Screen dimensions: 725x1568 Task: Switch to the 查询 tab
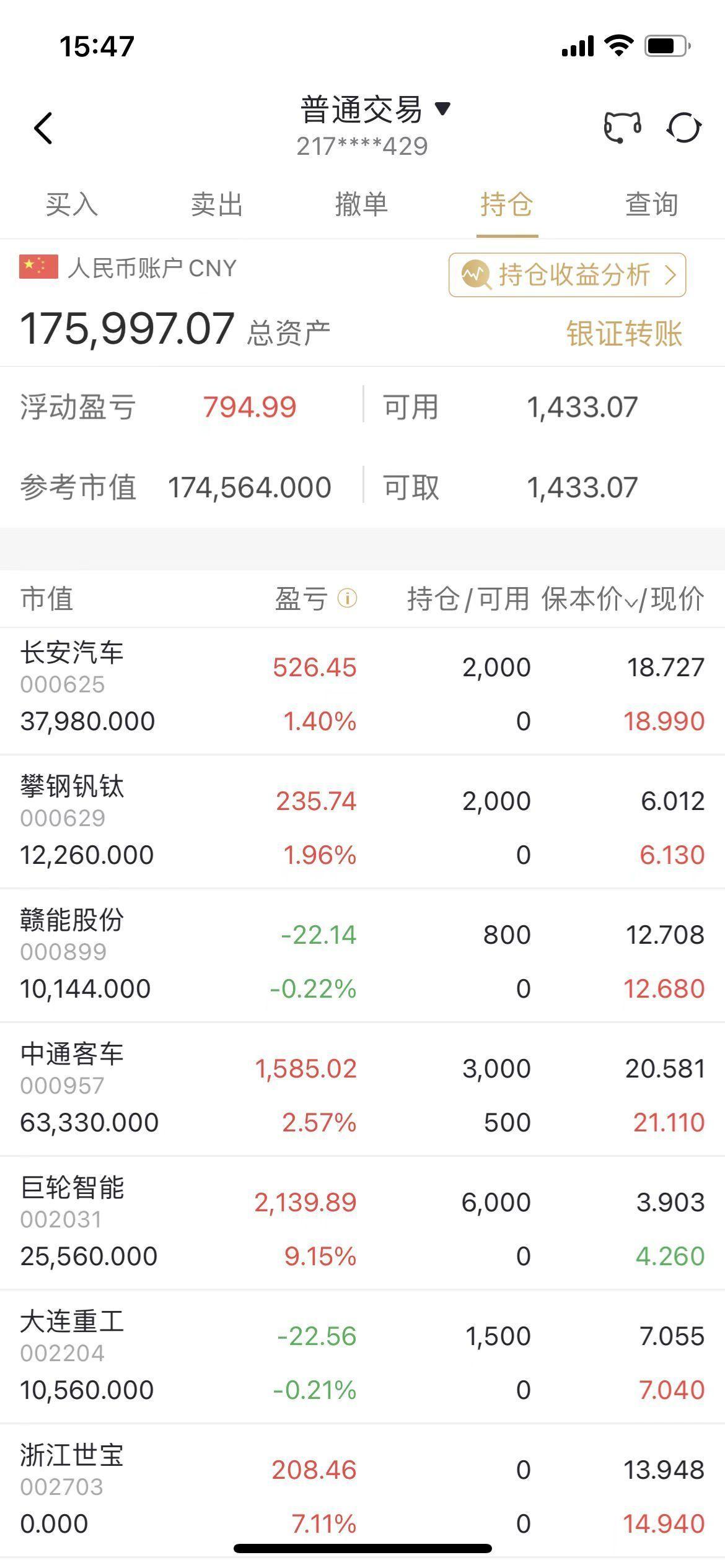[x=652, y=204]
